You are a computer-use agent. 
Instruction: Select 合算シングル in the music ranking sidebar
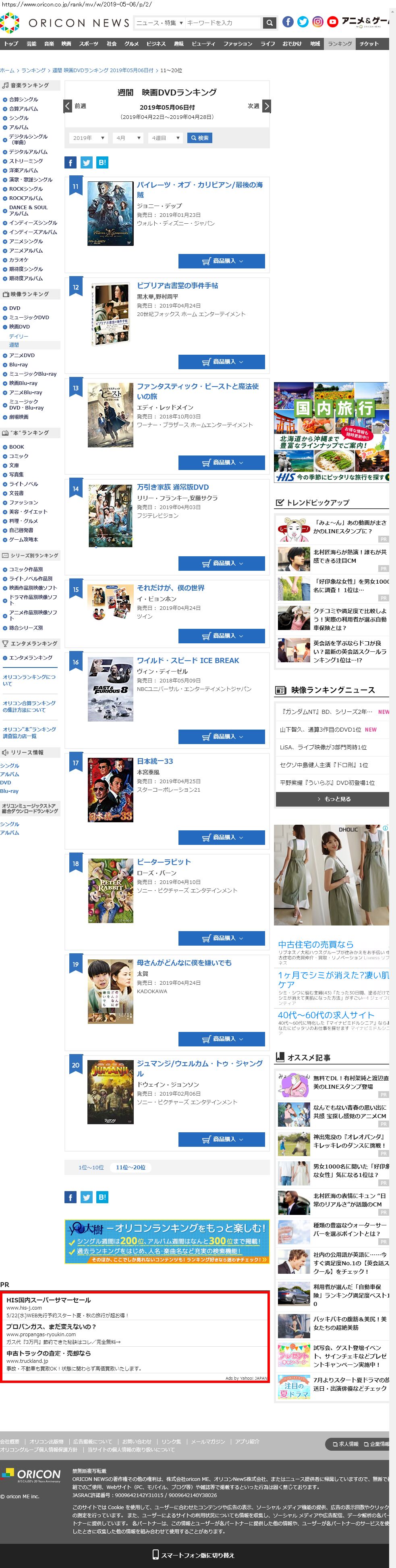coord(23,99)
